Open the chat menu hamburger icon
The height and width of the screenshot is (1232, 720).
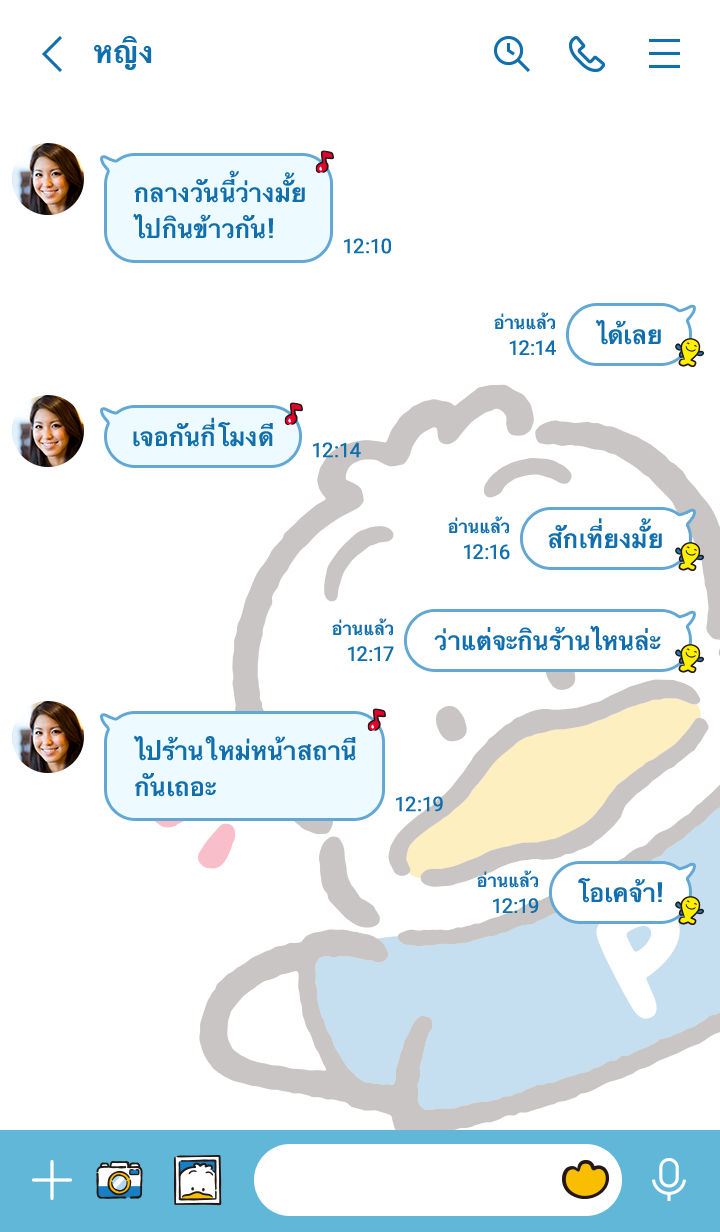[664, 54]
